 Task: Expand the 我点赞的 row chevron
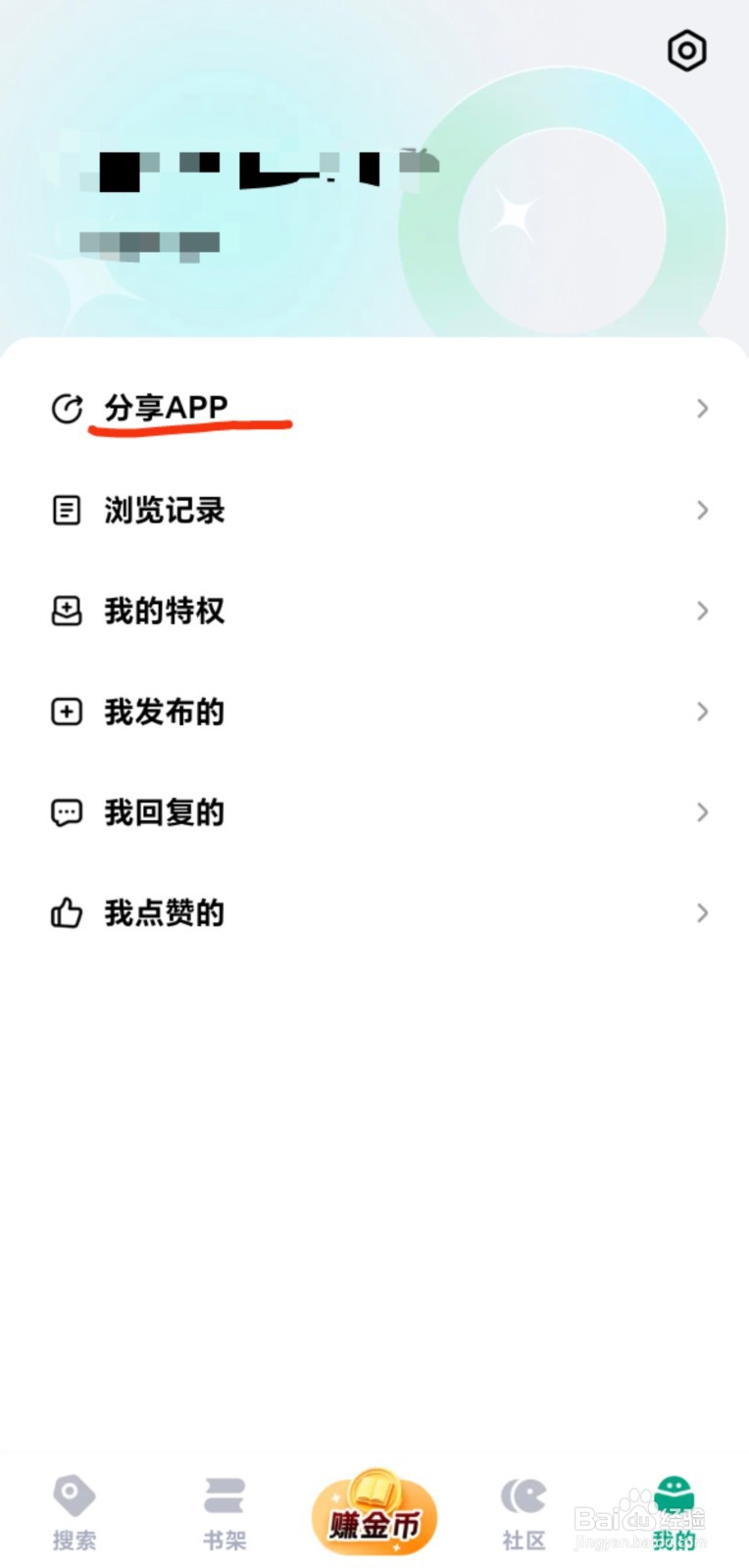702,912
